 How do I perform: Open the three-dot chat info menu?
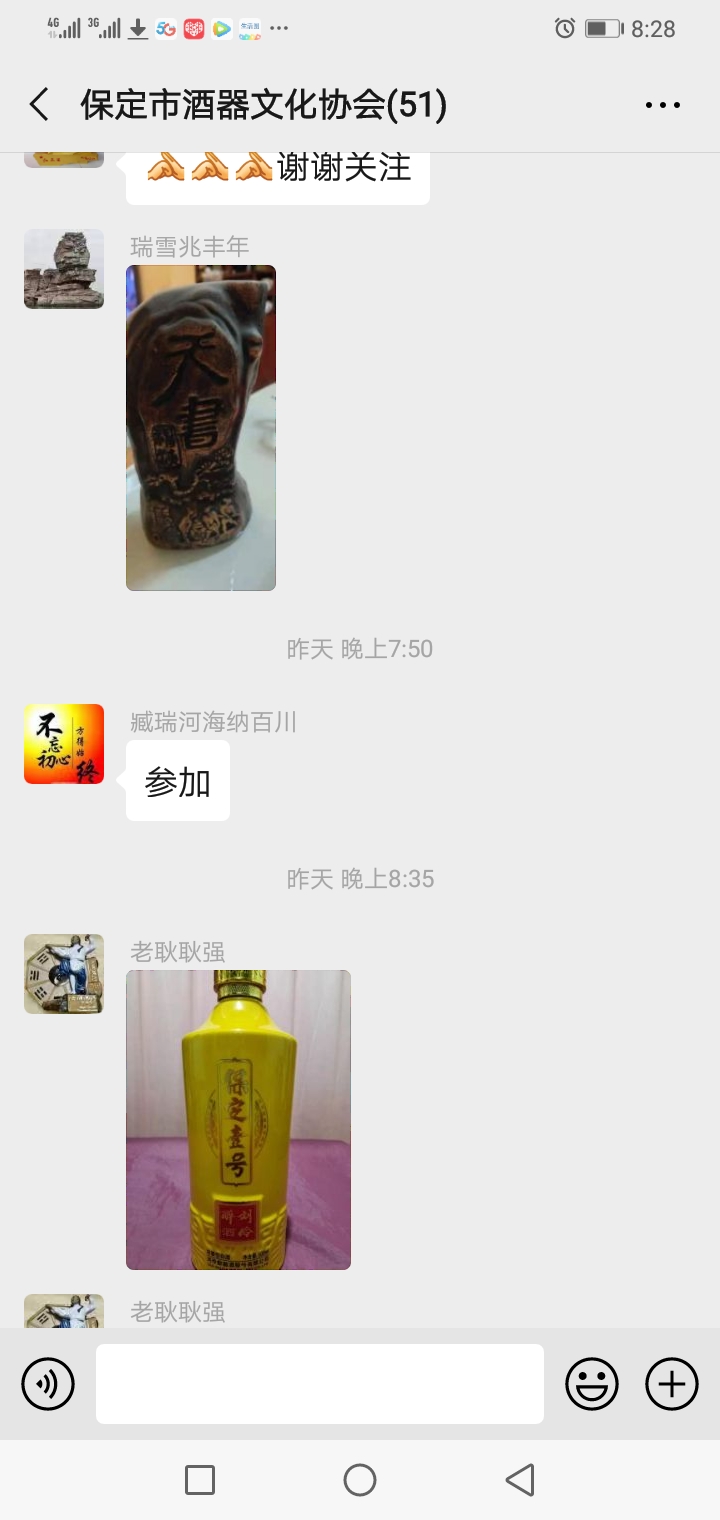click(662, 105)
